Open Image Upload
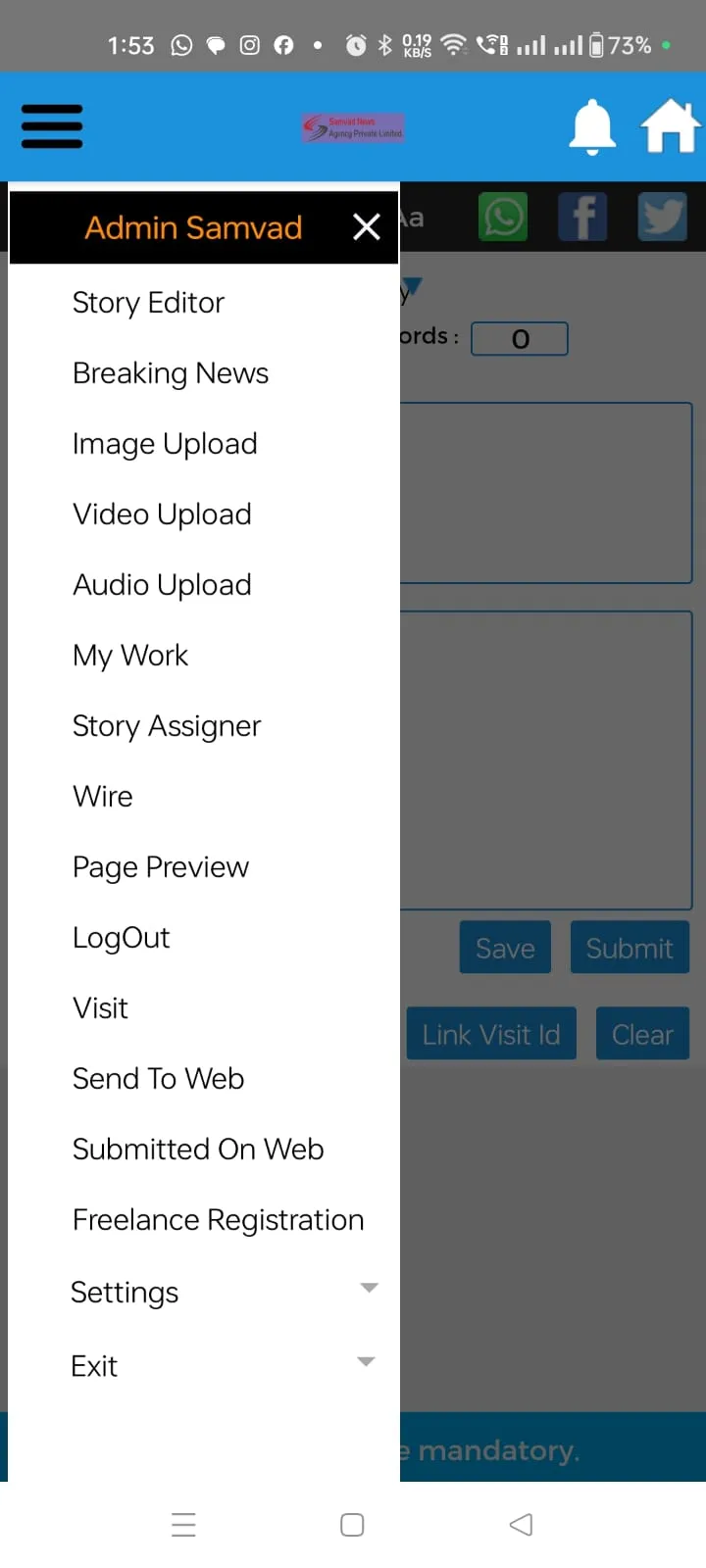706x1568 pixels. coord(165,444)
